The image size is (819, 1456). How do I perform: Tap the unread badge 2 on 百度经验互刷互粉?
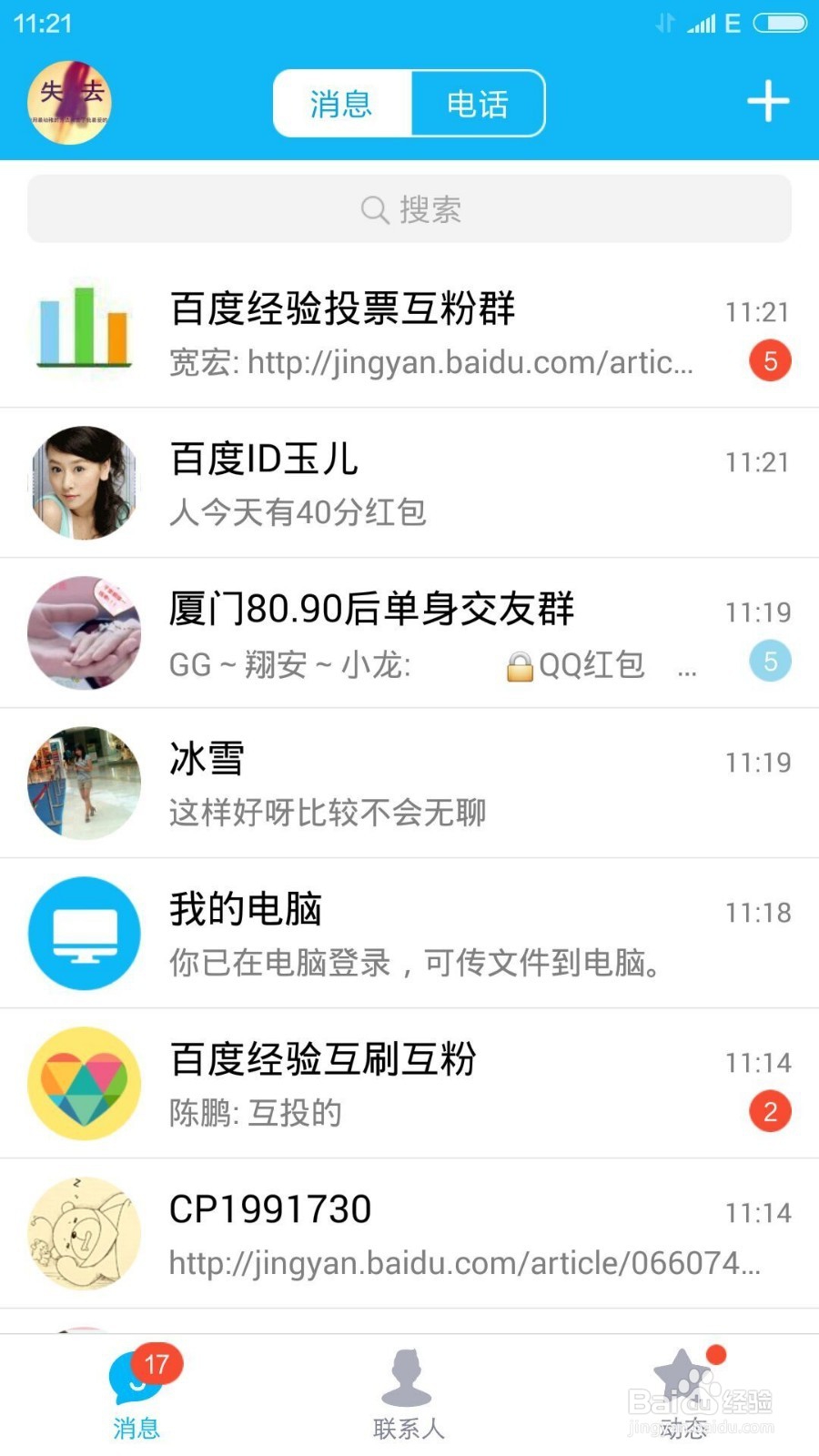click(770, 1111)
